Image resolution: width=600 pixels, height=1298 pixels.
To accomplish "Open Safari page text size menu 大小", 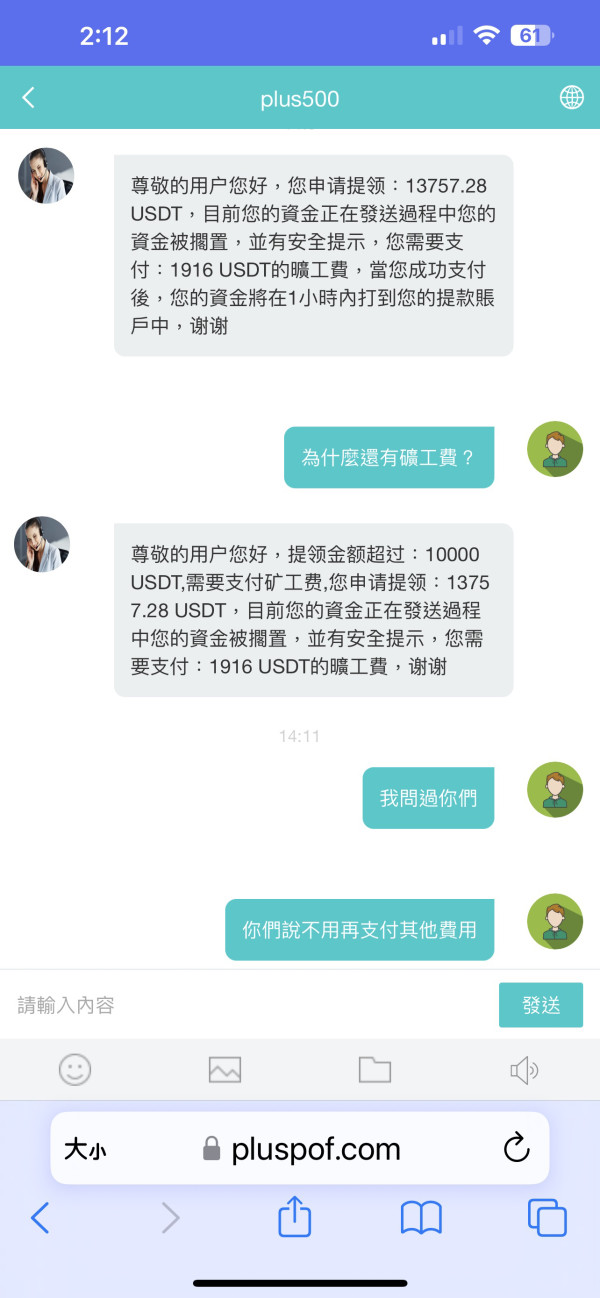I will point(85,1150).
